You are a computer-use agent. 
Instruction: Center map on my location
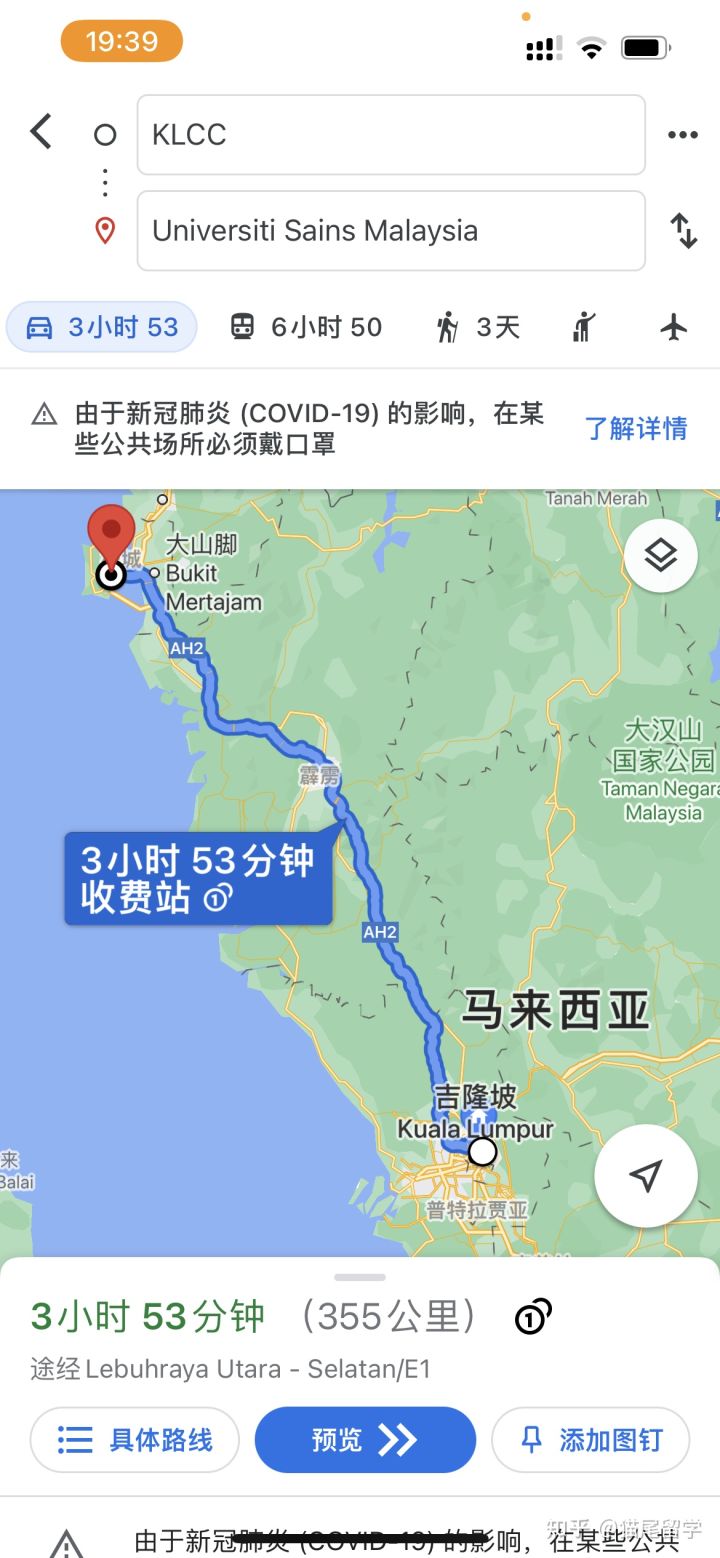click(x=646, y=1176)
